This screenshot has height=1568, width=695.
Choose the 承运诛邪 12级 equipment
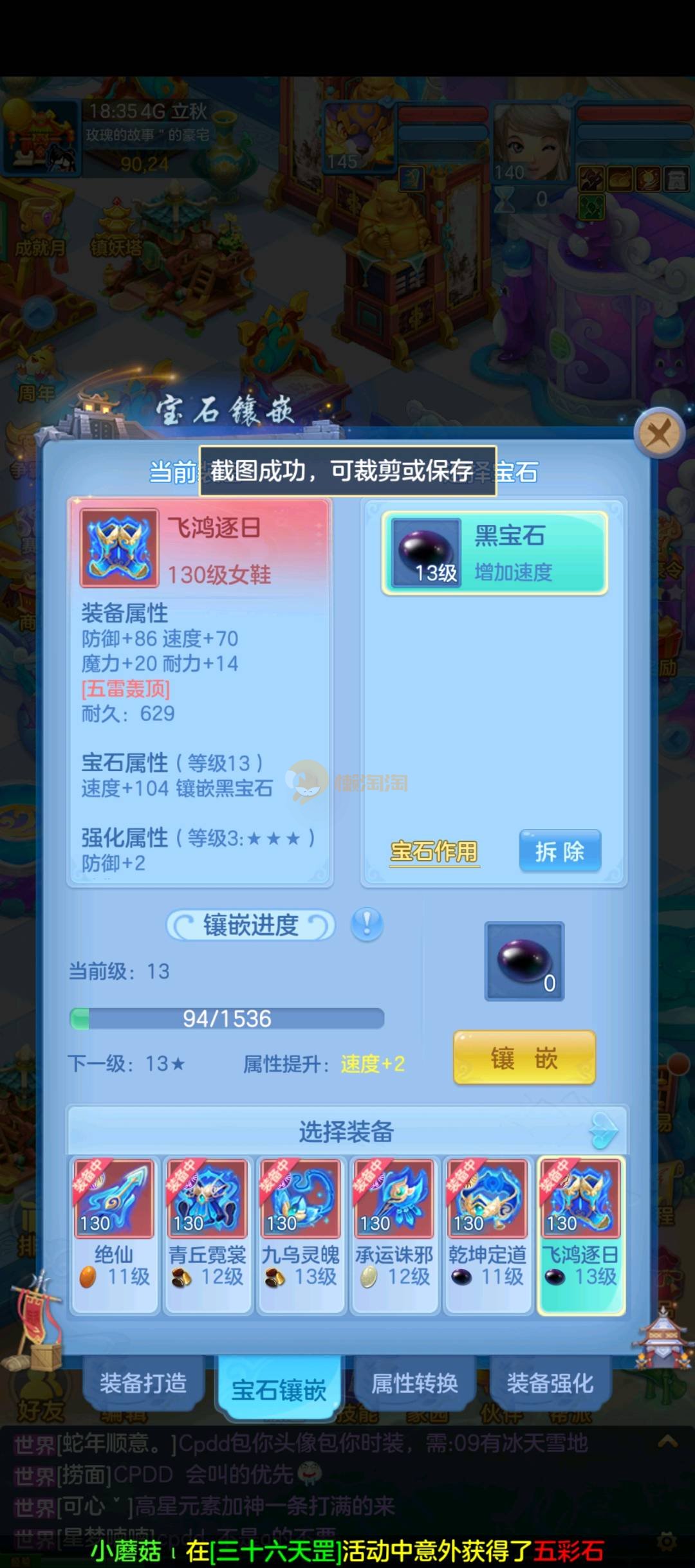point(394,1234)
